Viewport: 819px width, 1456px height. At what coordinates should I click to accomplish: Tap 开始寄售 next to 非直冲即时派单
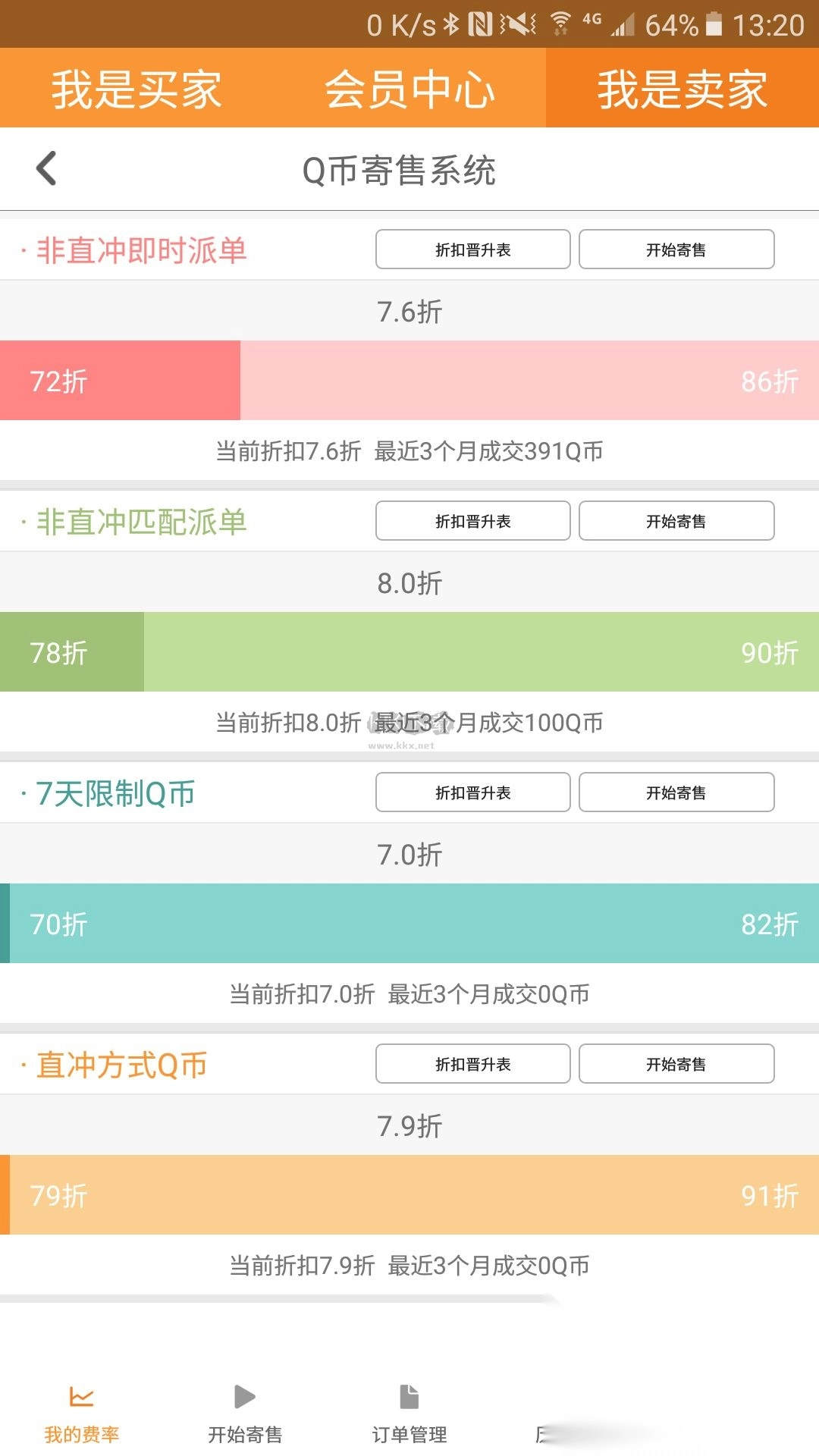675,249
